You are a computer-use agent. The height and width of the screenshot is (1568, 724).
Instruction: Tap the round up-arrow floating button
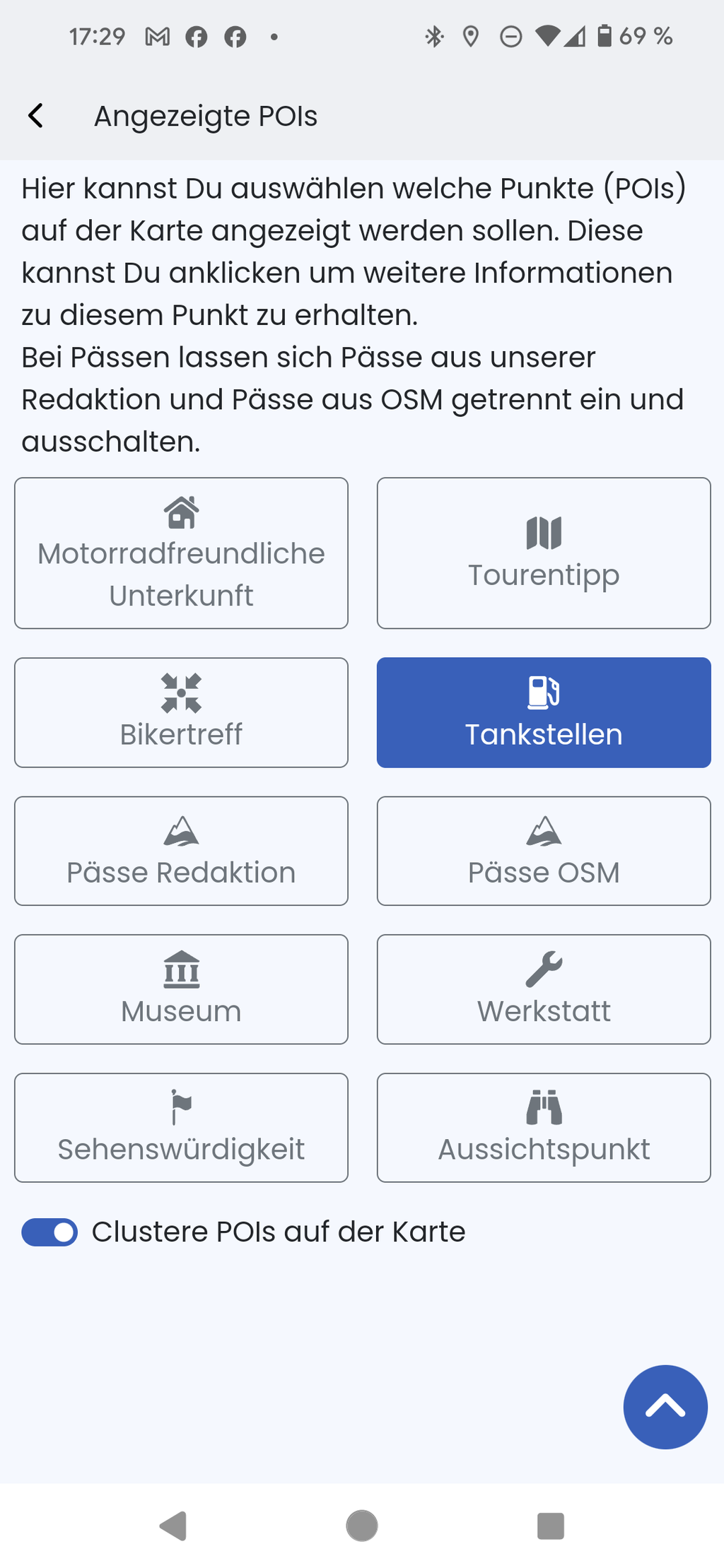pos(665,1407)
